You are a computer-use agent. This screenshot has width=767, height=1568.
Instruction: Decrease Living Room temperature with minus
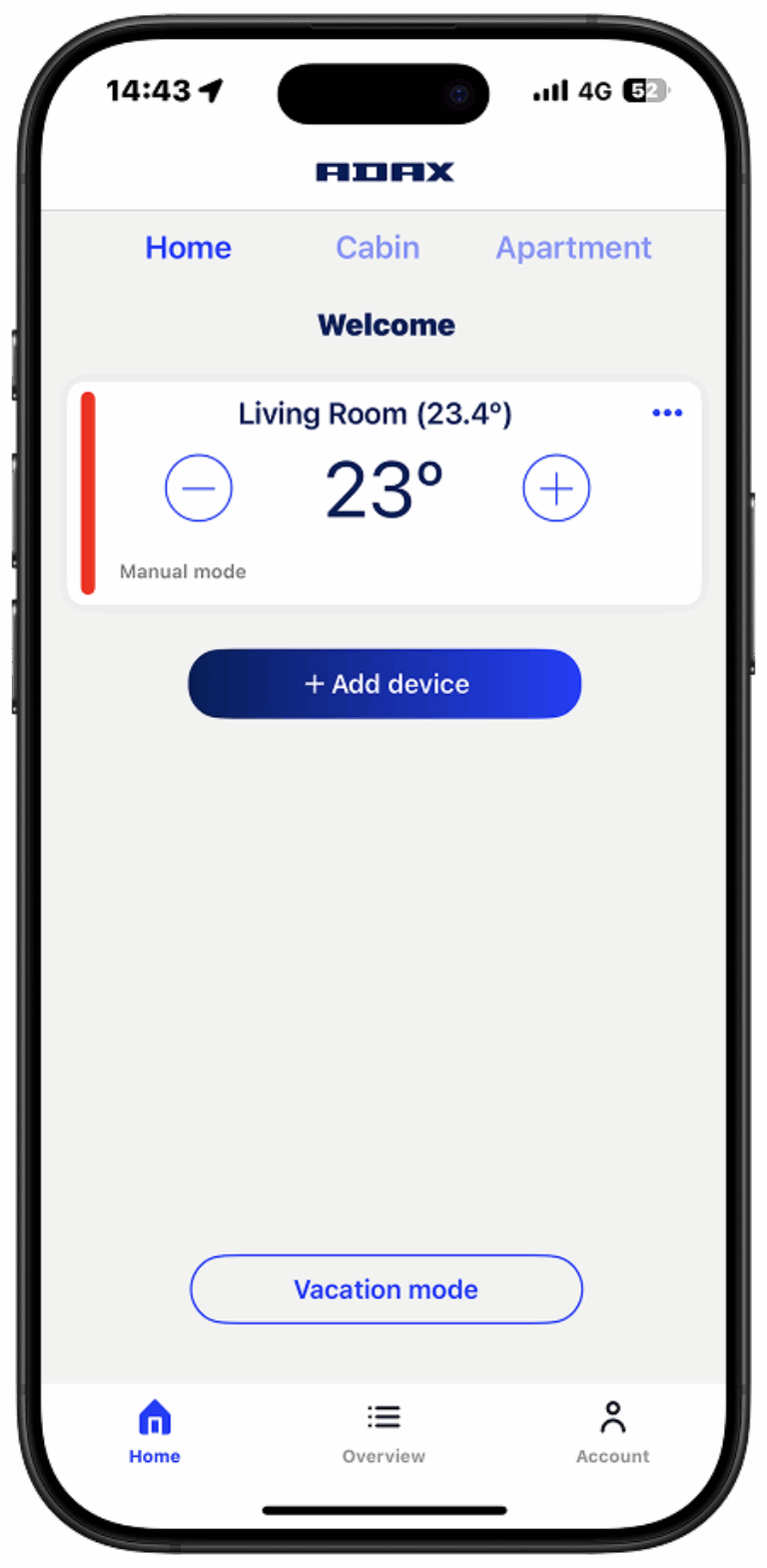(199, 488)
